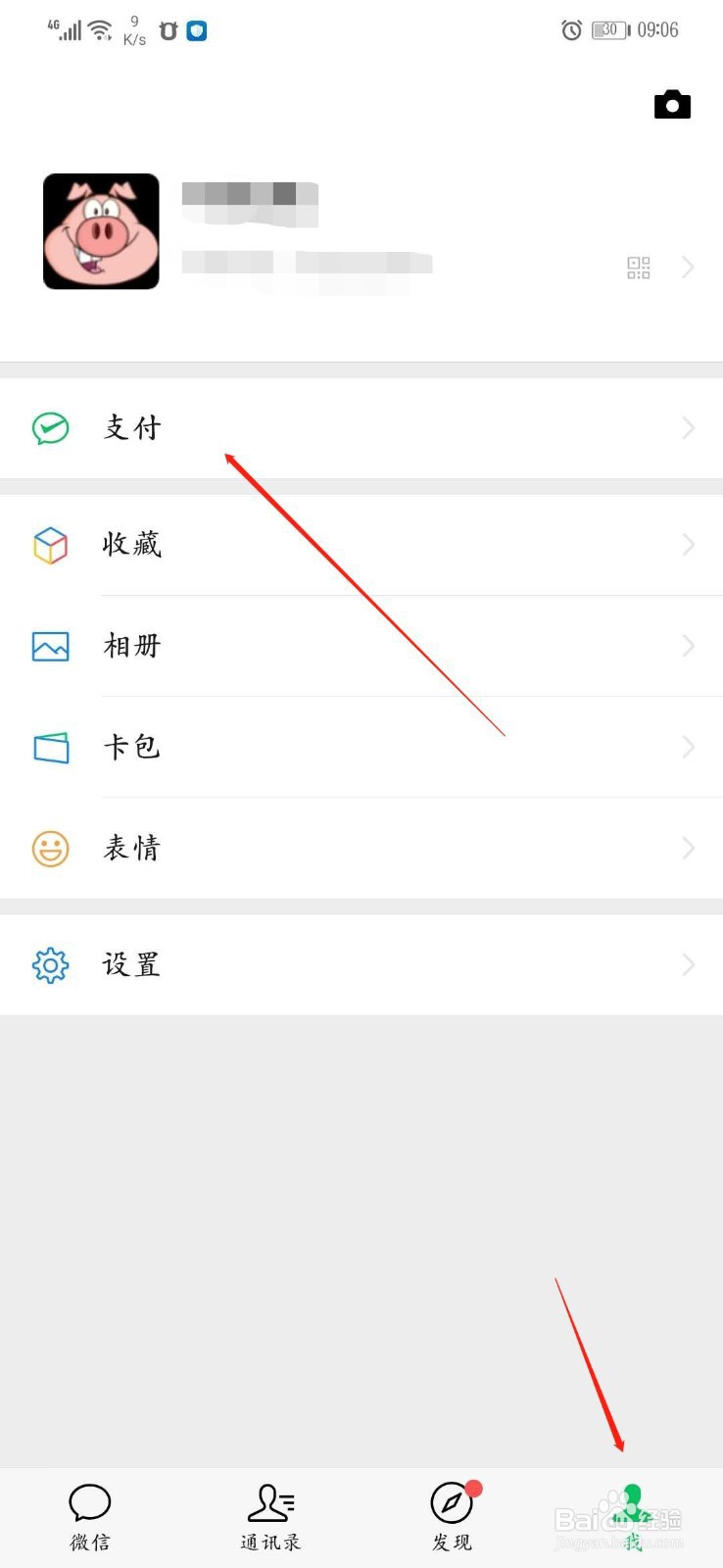Open the 发现 Discover tab with red badge

[x=452, y=1514]
